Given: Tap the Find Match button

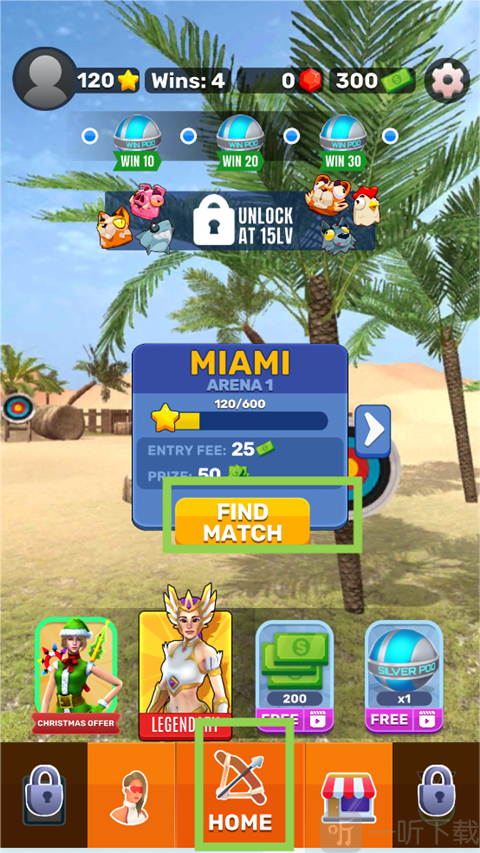Looking at the screenshot, I should (x=242, y=522).
